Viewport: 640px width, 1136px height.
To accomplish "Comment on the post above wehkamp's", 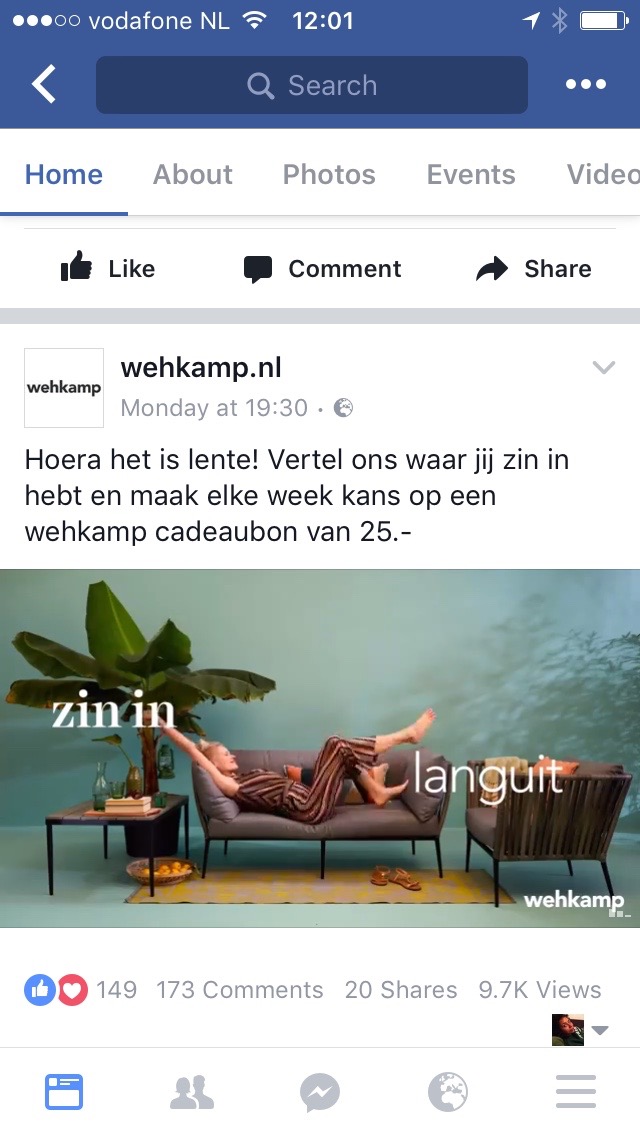I will coord(322,268).
